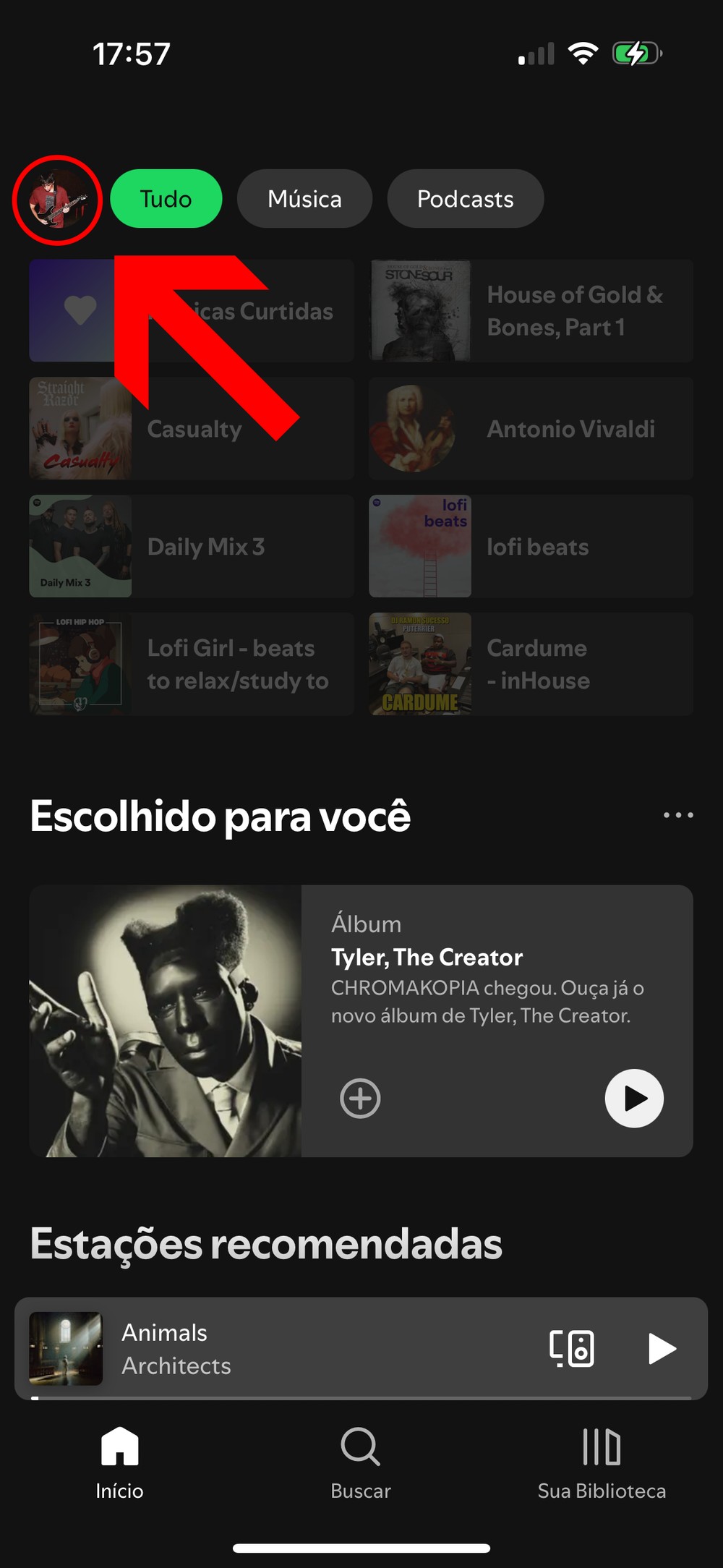Open House of Gold & Bones, Part 1
Viewport: 723px width, 1568px height.
[531, 311]
